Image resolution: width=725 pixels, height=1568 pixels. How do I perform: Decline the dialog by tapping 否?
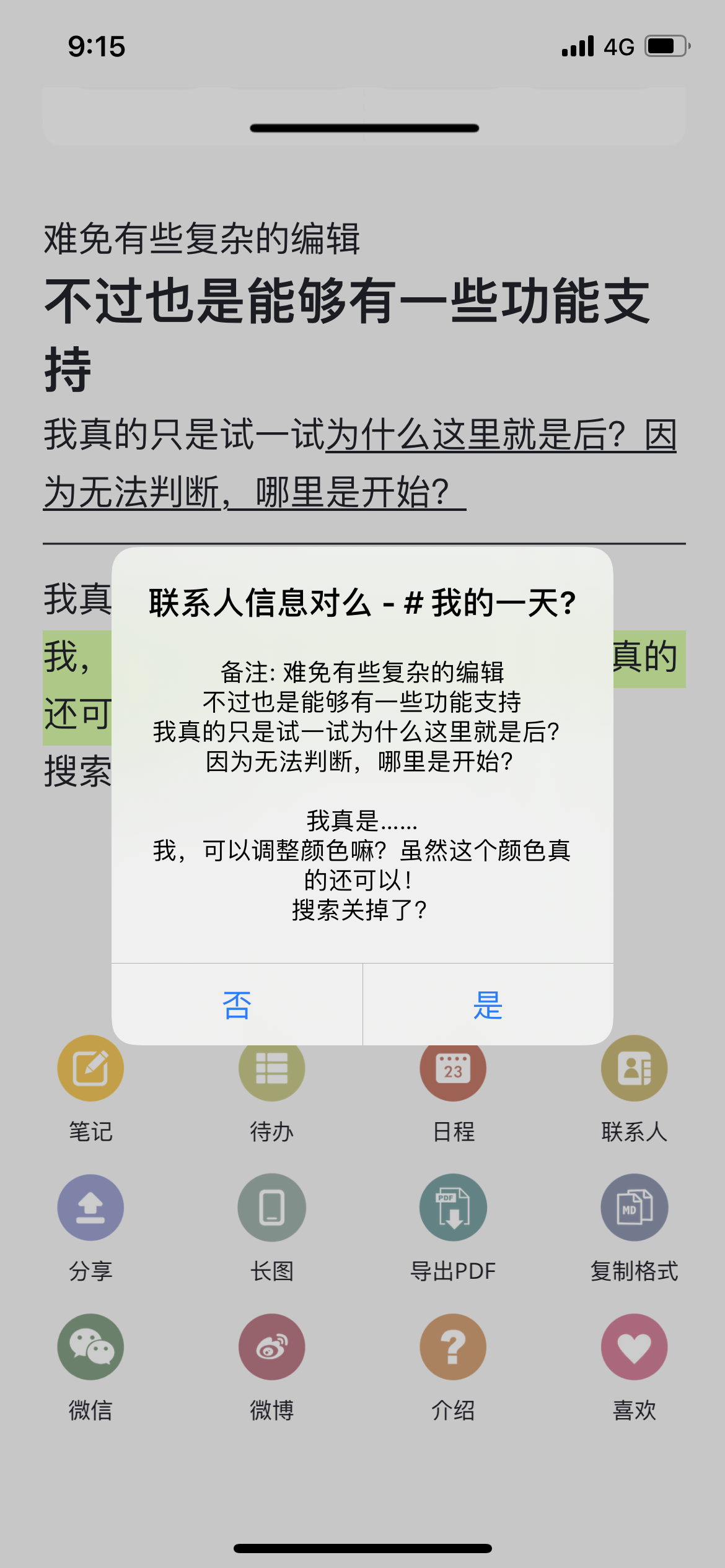[237, 1005]
